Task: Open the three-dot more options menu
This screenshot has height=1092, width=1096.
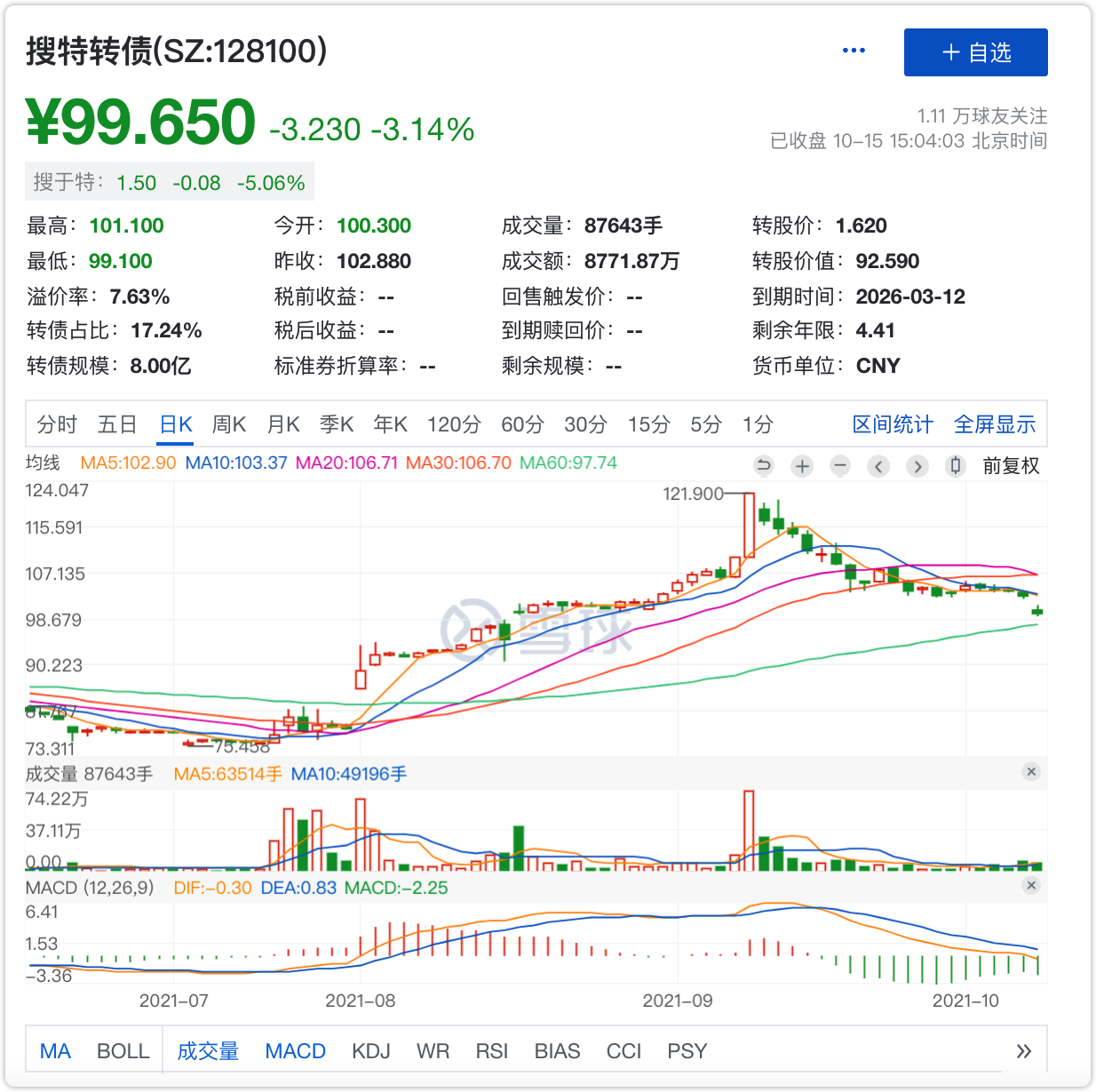Action: (854, 51)
